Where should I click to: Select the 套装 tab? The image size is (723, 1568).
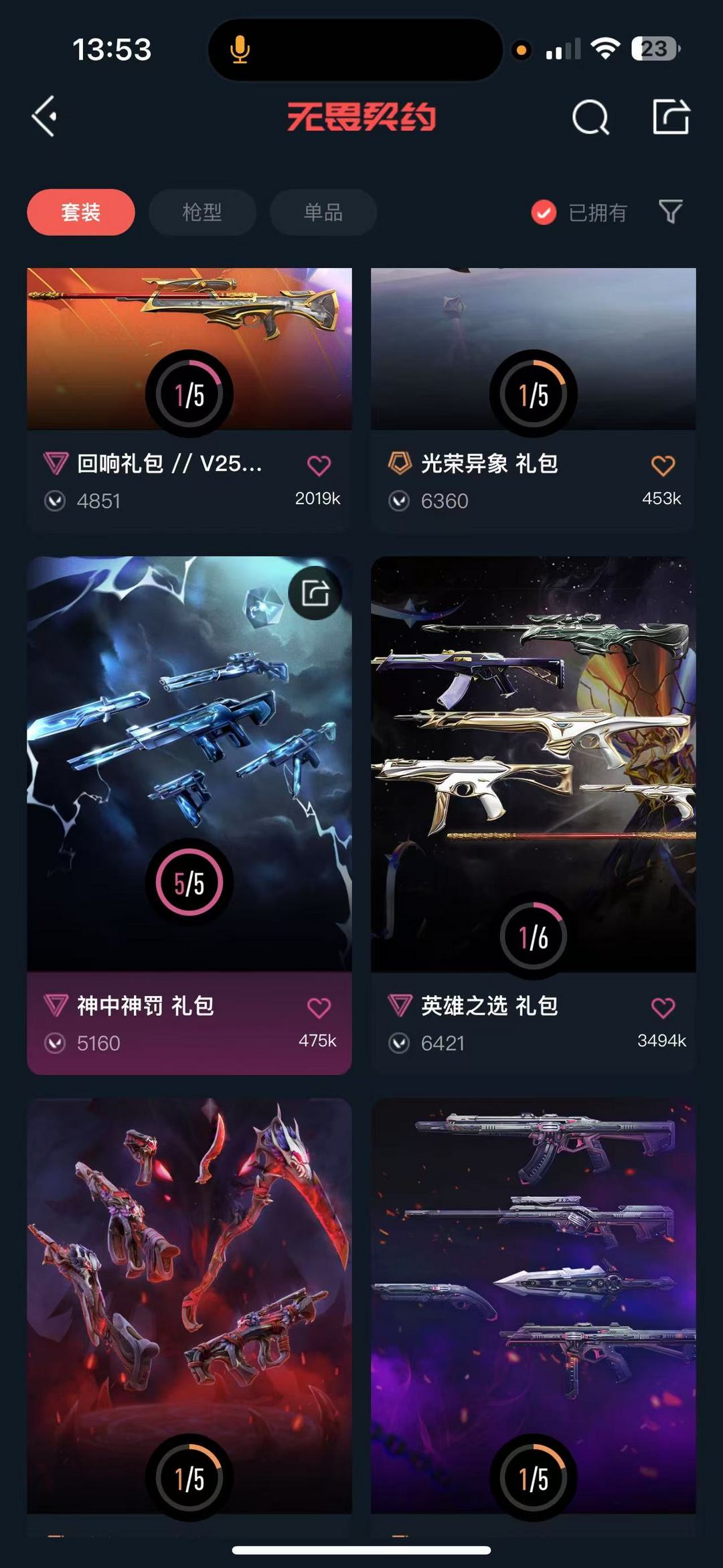(x=81, y=212)
